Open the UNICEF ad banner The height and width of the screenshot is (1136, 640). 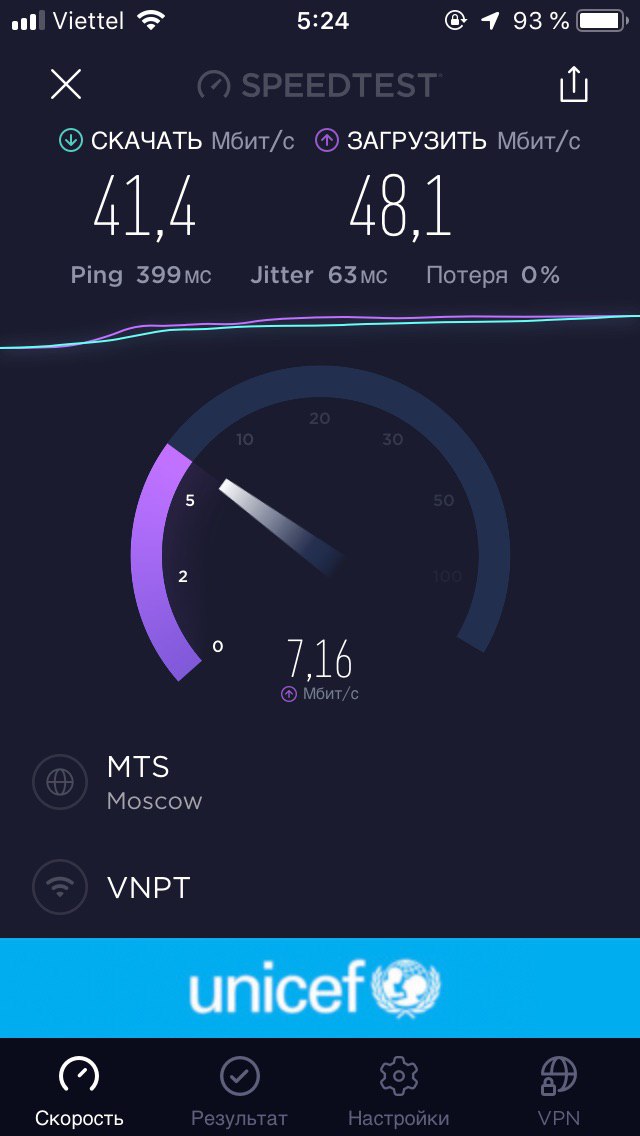coord(320,988)
